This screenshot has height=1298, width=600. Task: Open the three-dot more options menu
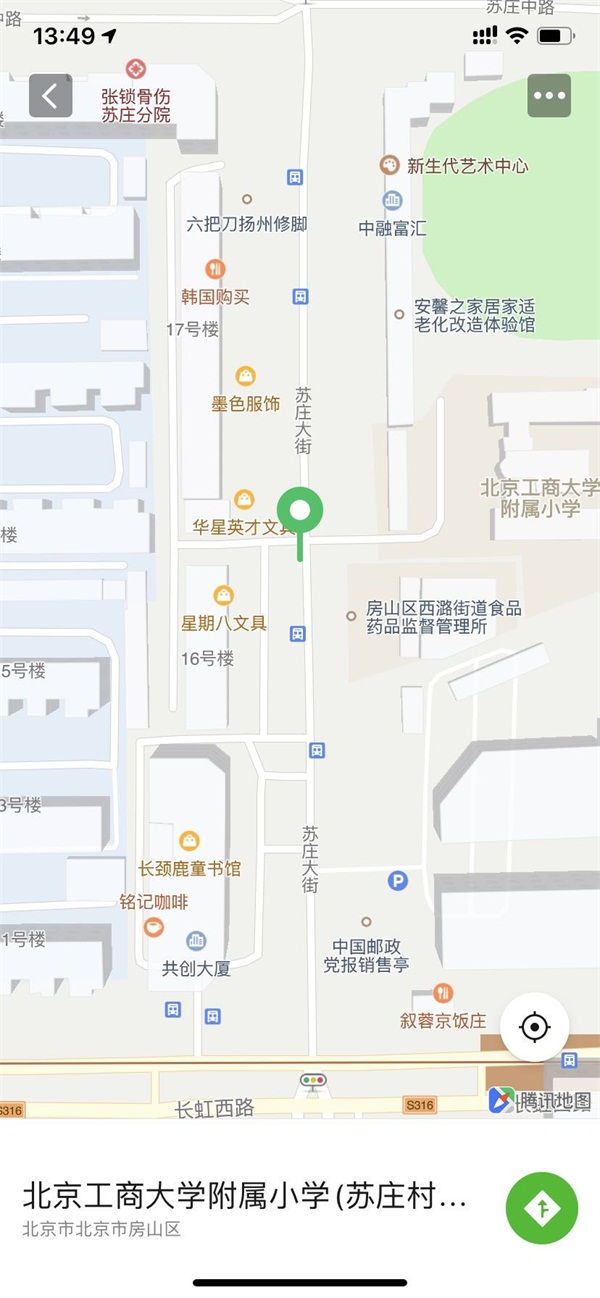(549, 96)
